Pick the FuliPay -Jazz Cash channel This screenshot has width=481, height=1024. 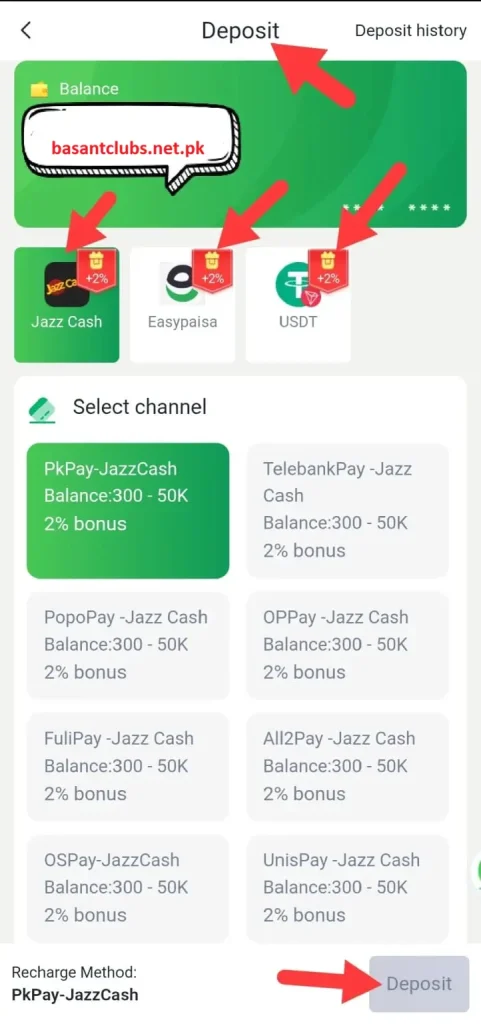[128, 767]
